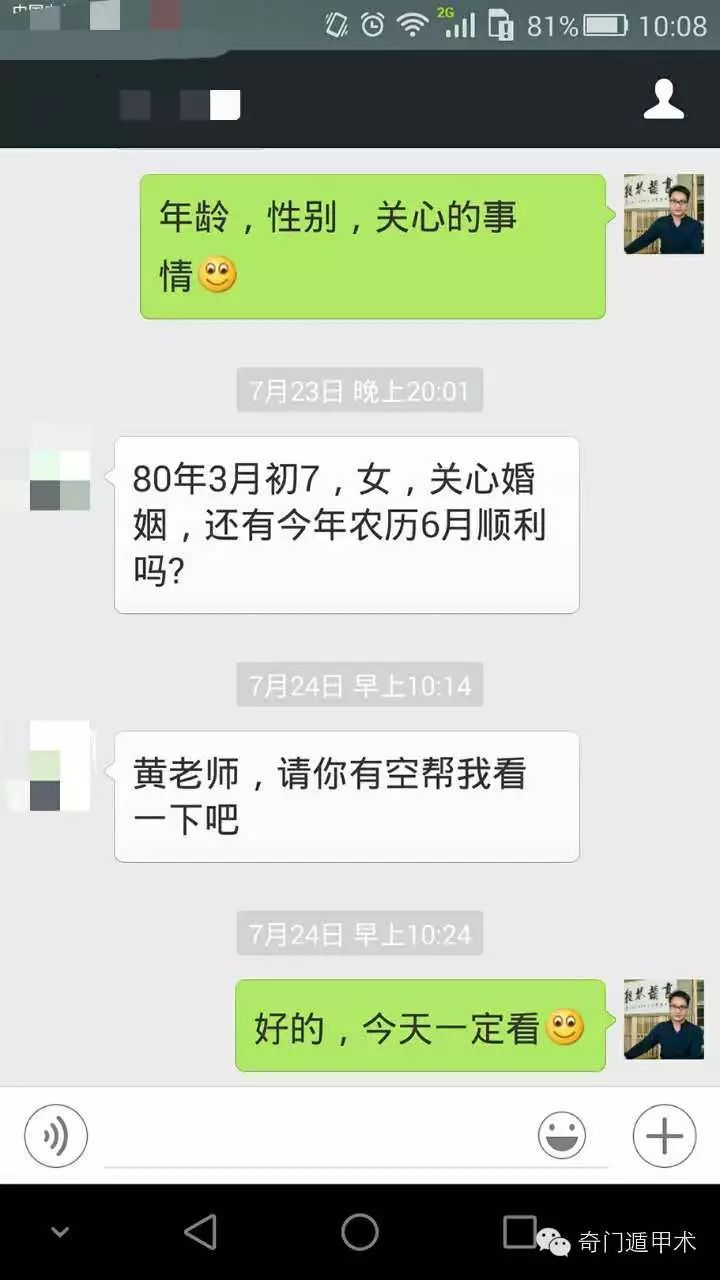Open the emoji sticker picker

coord(562,1136)
